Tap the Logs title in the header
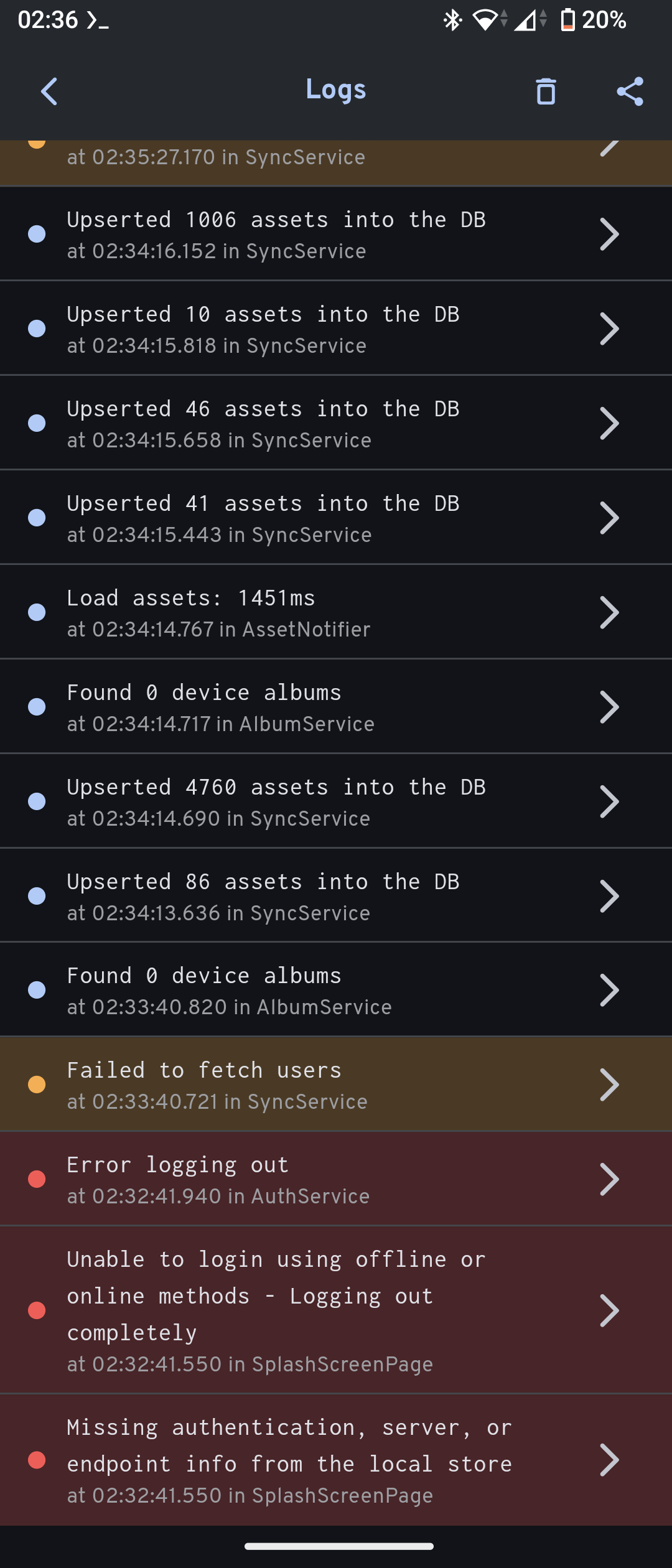 tap(335, 89)
